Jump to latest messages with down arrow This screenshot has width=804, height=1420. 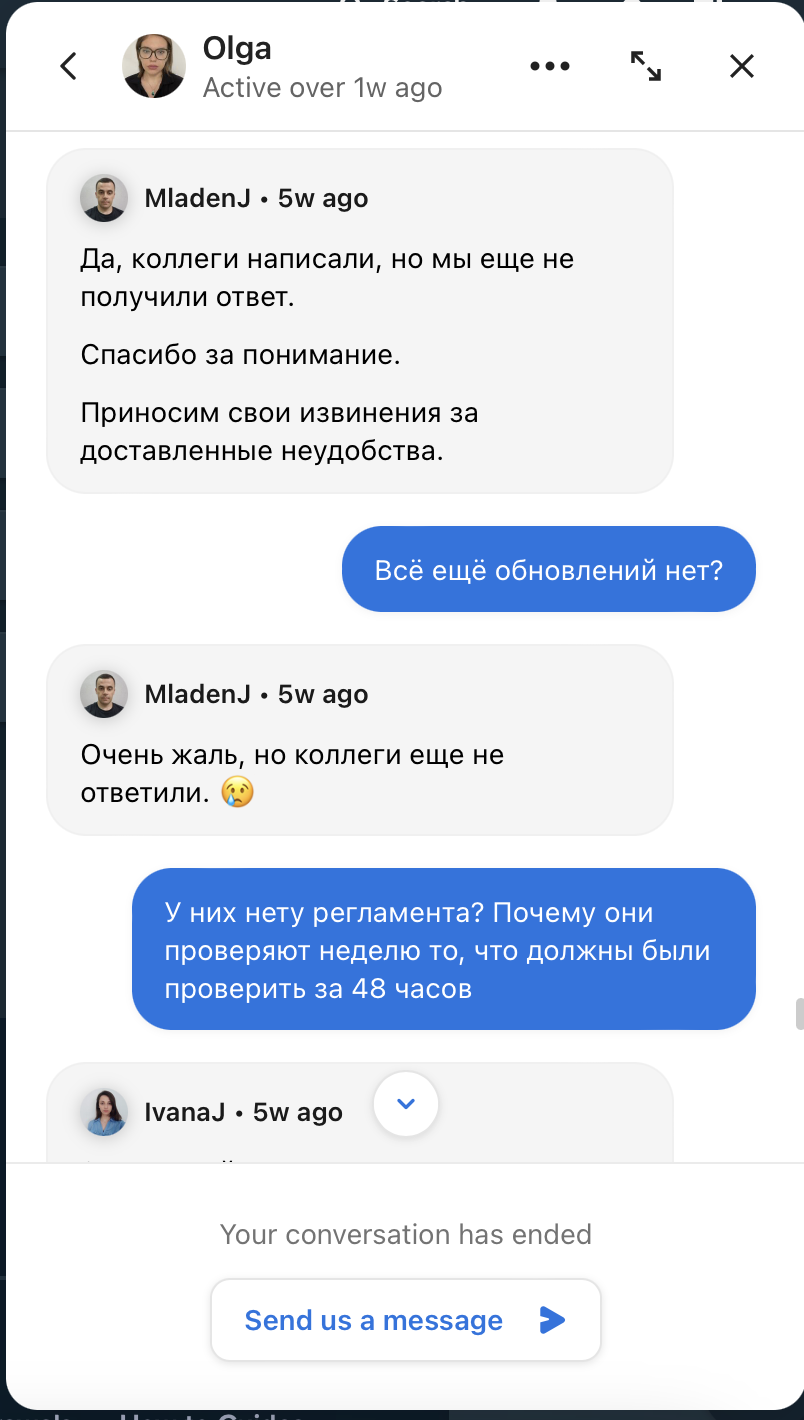pyautogui.click(x=405, y=1104)
